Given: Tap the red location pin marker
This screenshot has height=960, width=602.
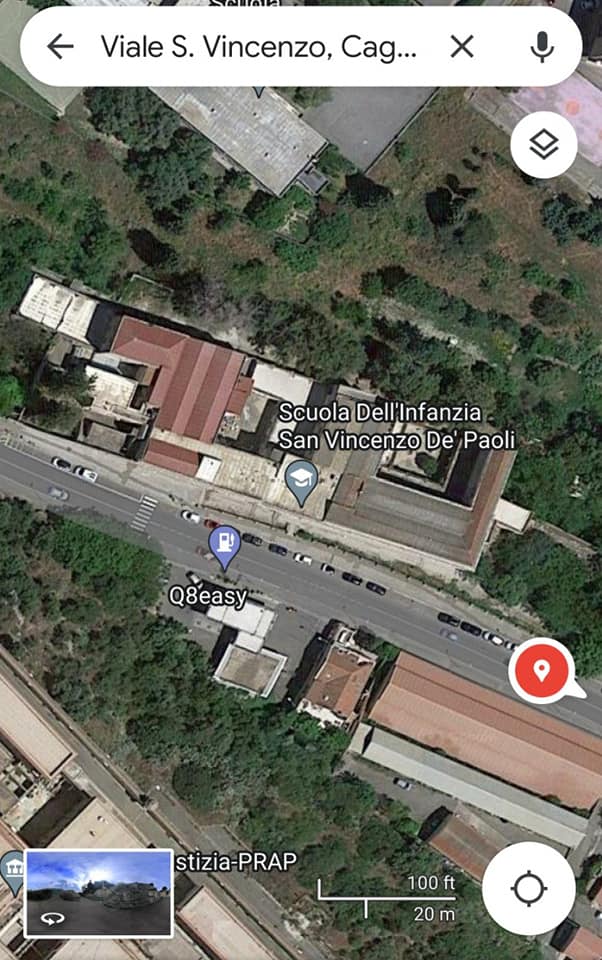Looking at the screenshot, I should coord(541,670).
